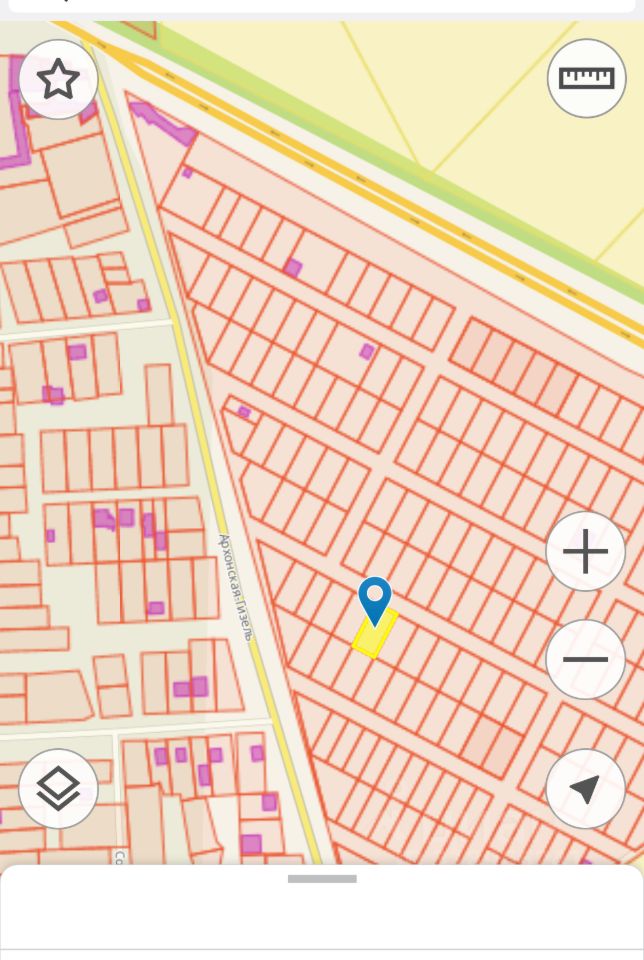The width and height of the screenshot is (644, 960).
Task: Open the favorites star button
Action: tap(58, 79)
